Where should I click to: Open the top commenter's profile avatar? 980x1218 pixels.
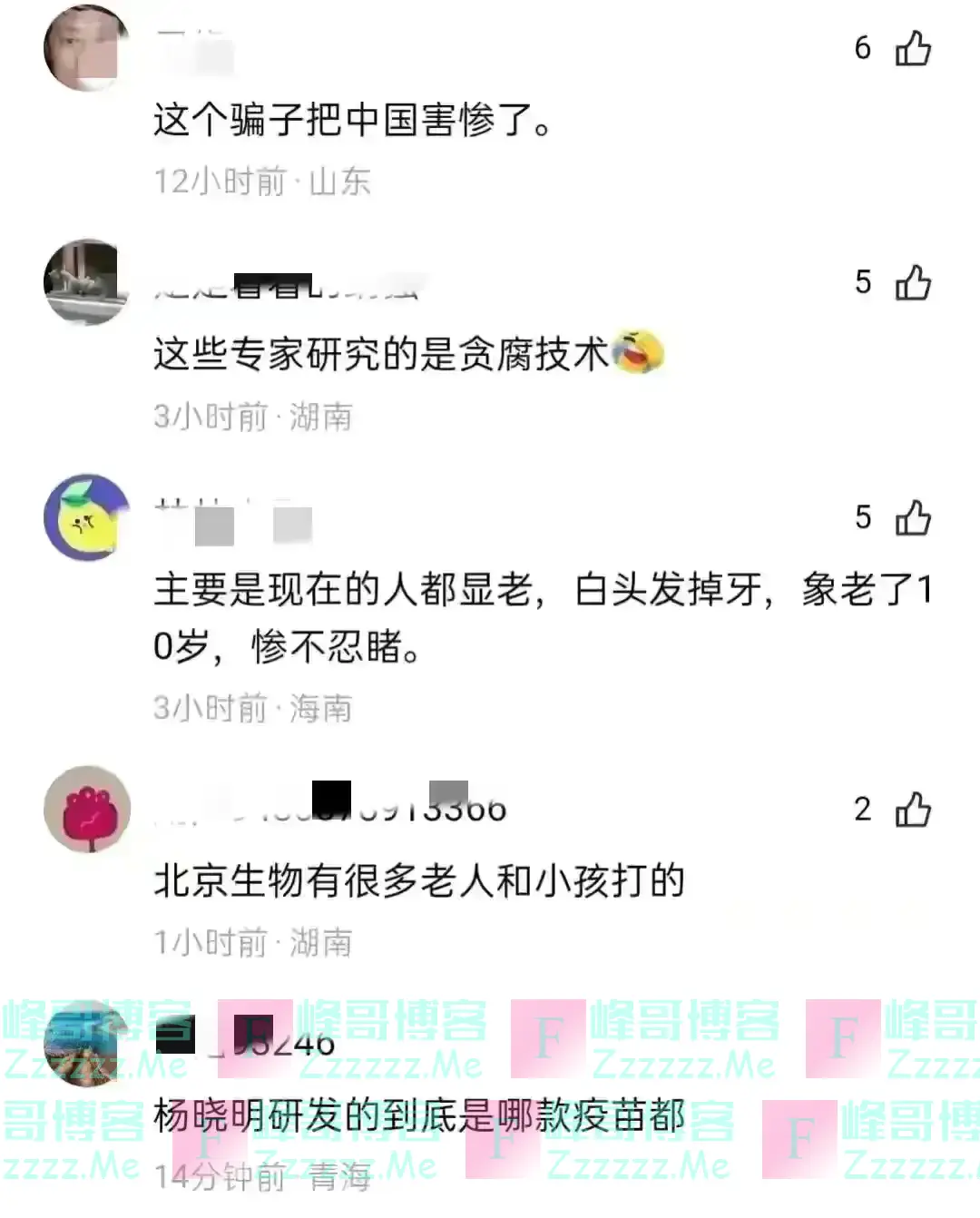click(x=86, y=47)
